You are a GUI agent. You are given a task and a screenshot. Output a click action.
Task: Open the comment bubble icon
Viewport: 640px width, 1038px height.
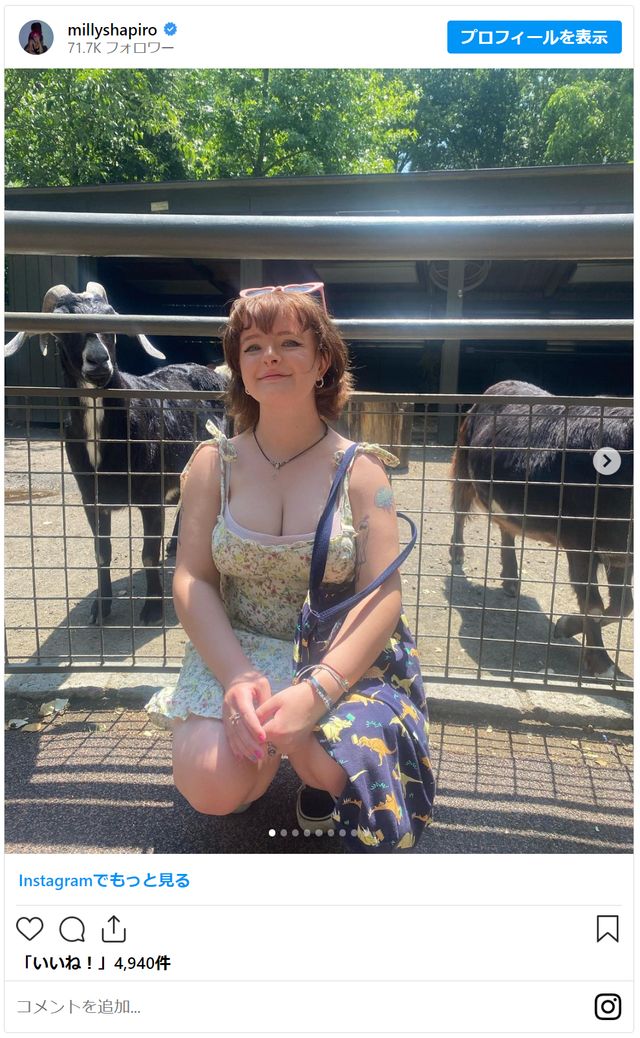coord(72,929)
